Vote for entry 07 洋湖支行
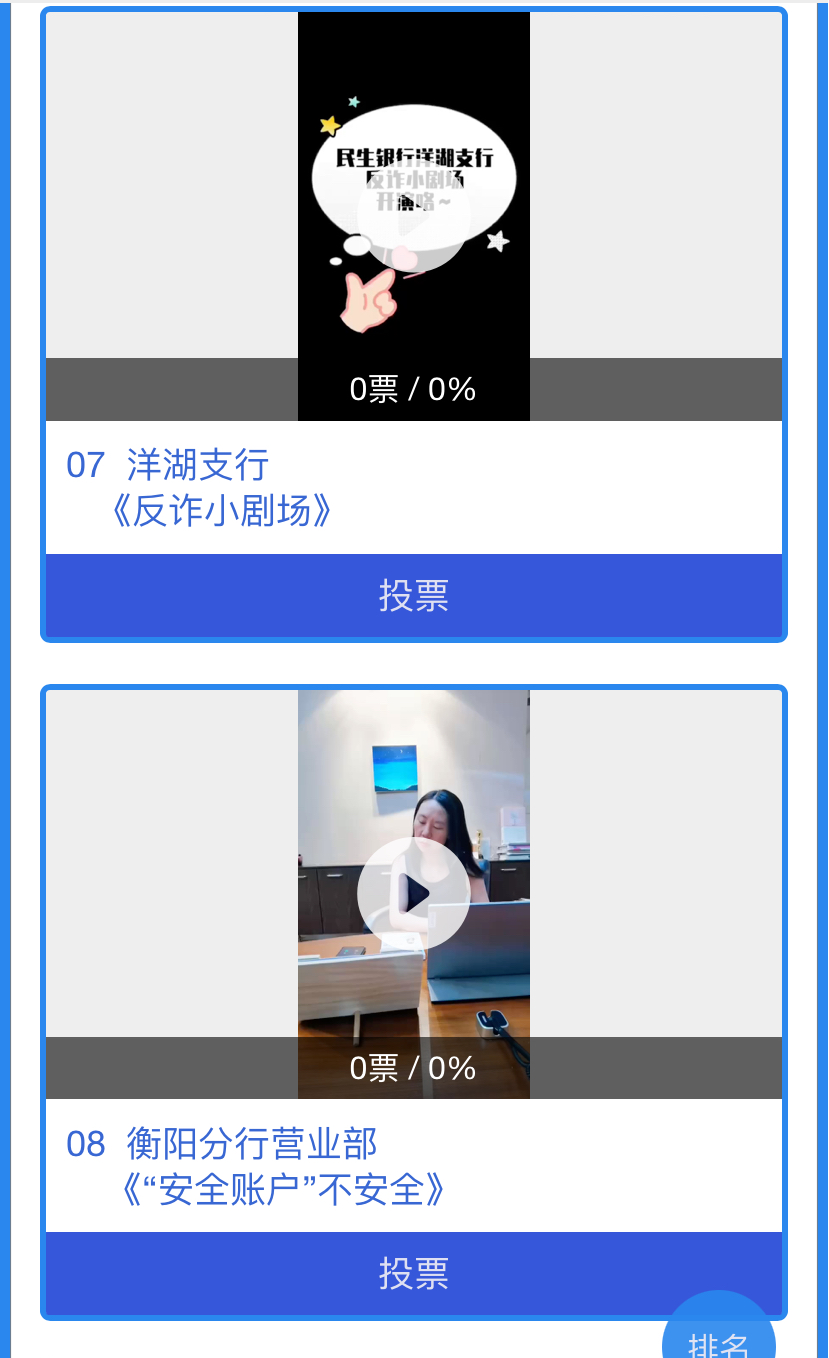The width and height of the screenshot is (829, 1358). point(413,596)
